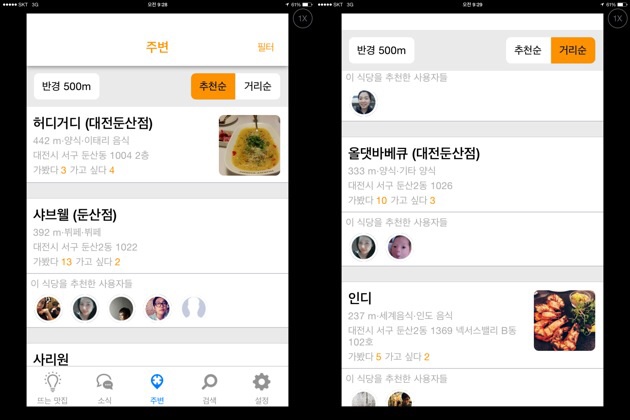Open the 설정 settings tab
Viewport: 630px width, 420px height.
261,388
